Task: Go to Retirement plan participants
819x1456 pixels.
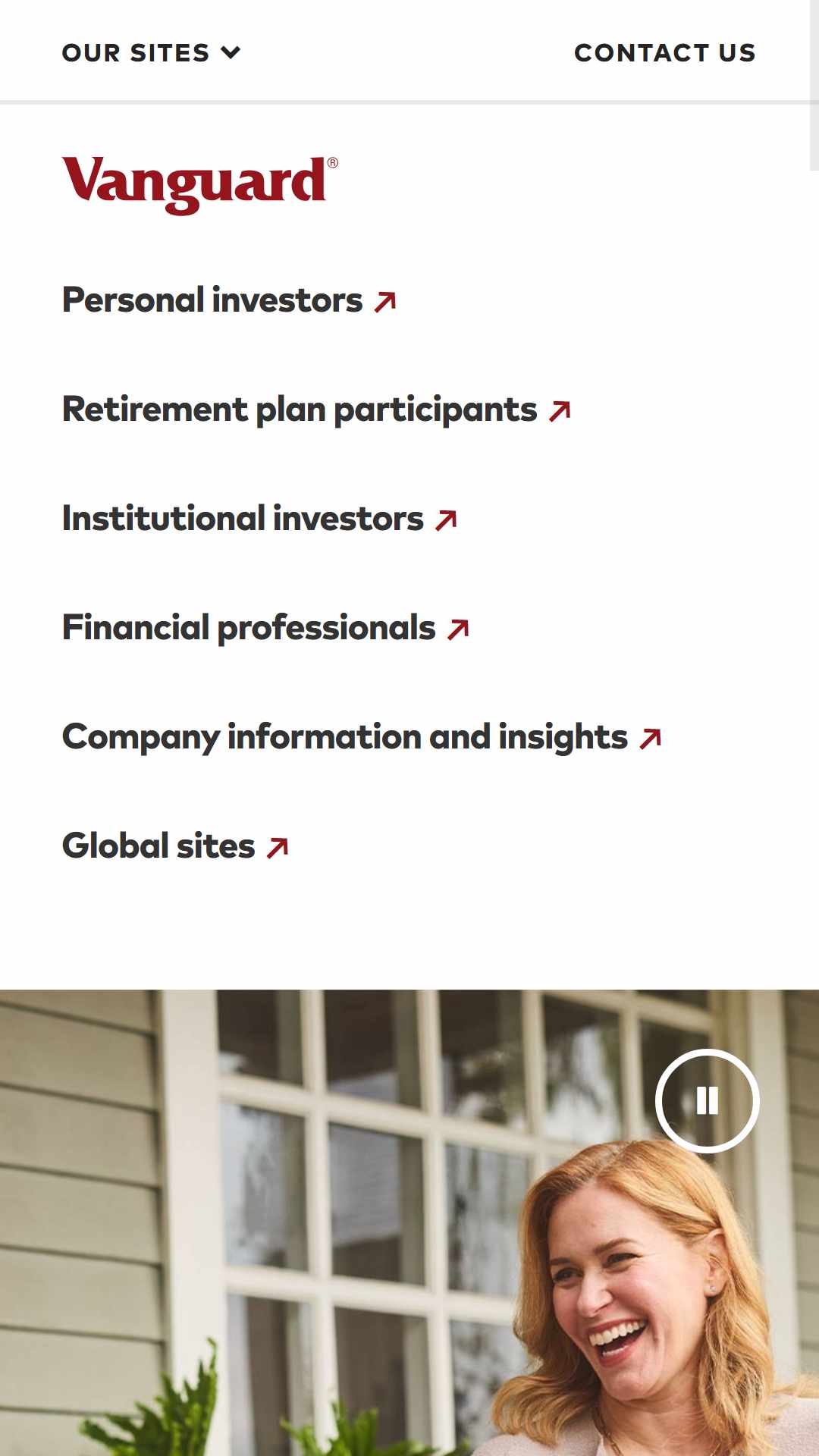Action: (x=315, y=409)
